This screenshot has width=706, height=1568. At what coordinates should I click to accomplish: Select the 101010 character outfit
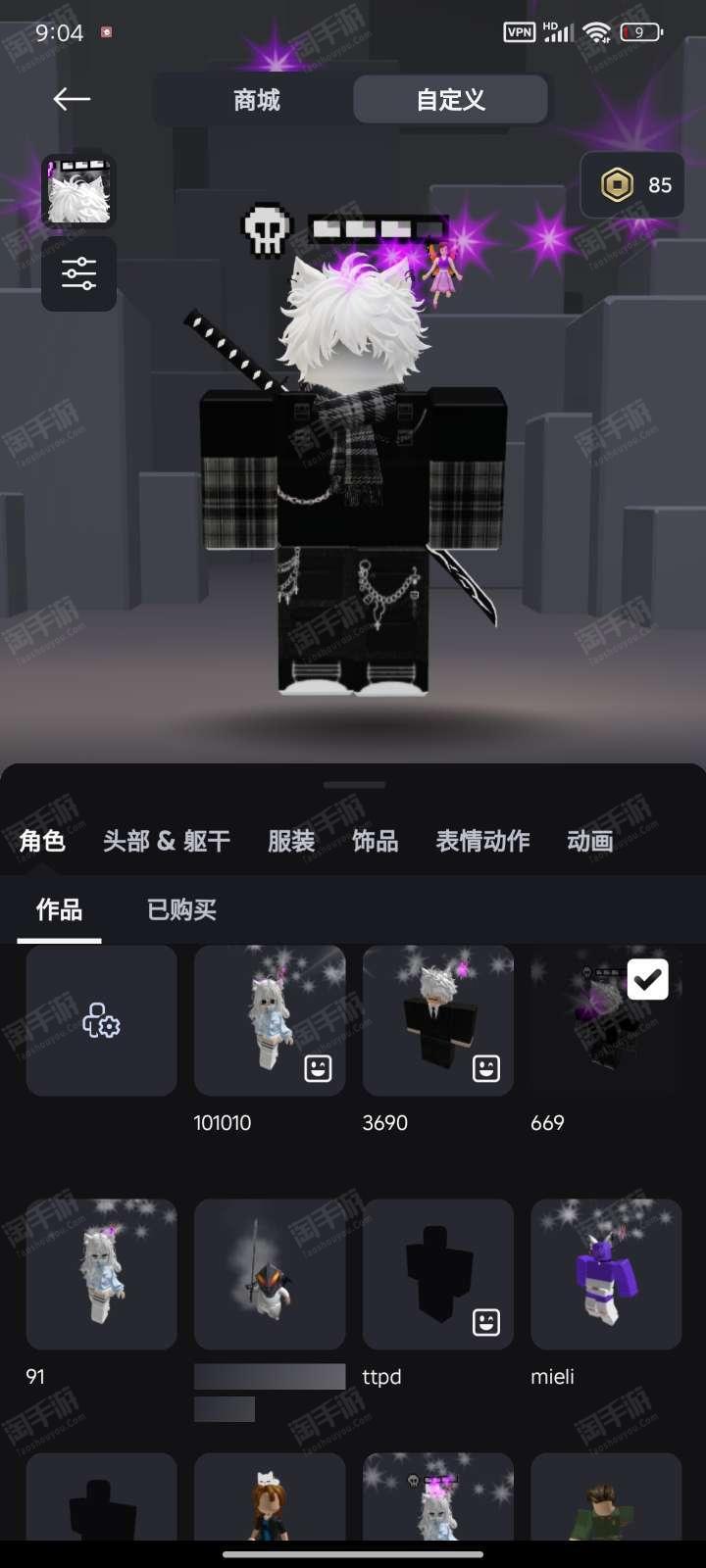click(x=270, y=1020)
